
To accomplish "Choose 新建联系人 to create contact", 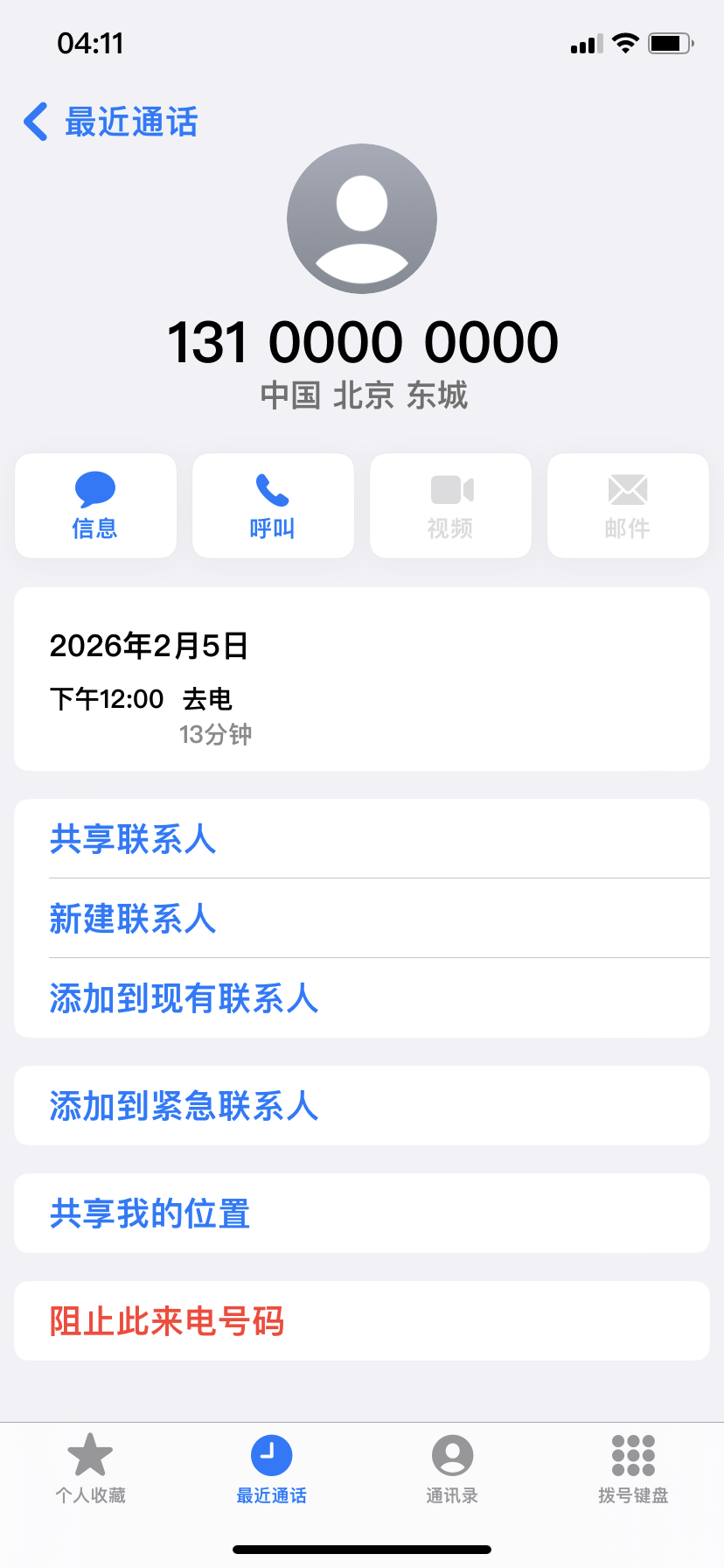I will click(x=133, y=918).
